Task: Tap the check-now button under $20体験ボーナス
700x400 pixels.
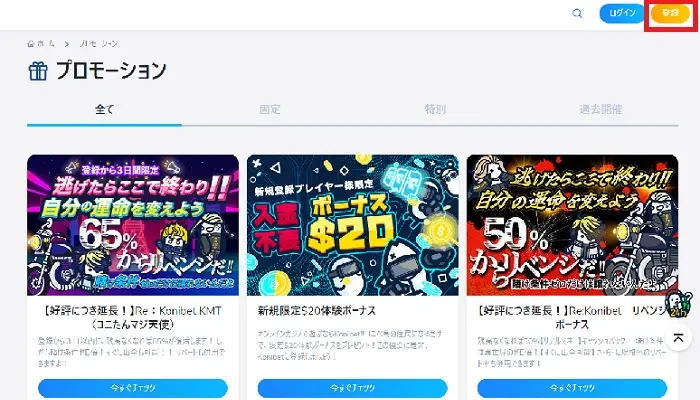Action: click(352, 389)
